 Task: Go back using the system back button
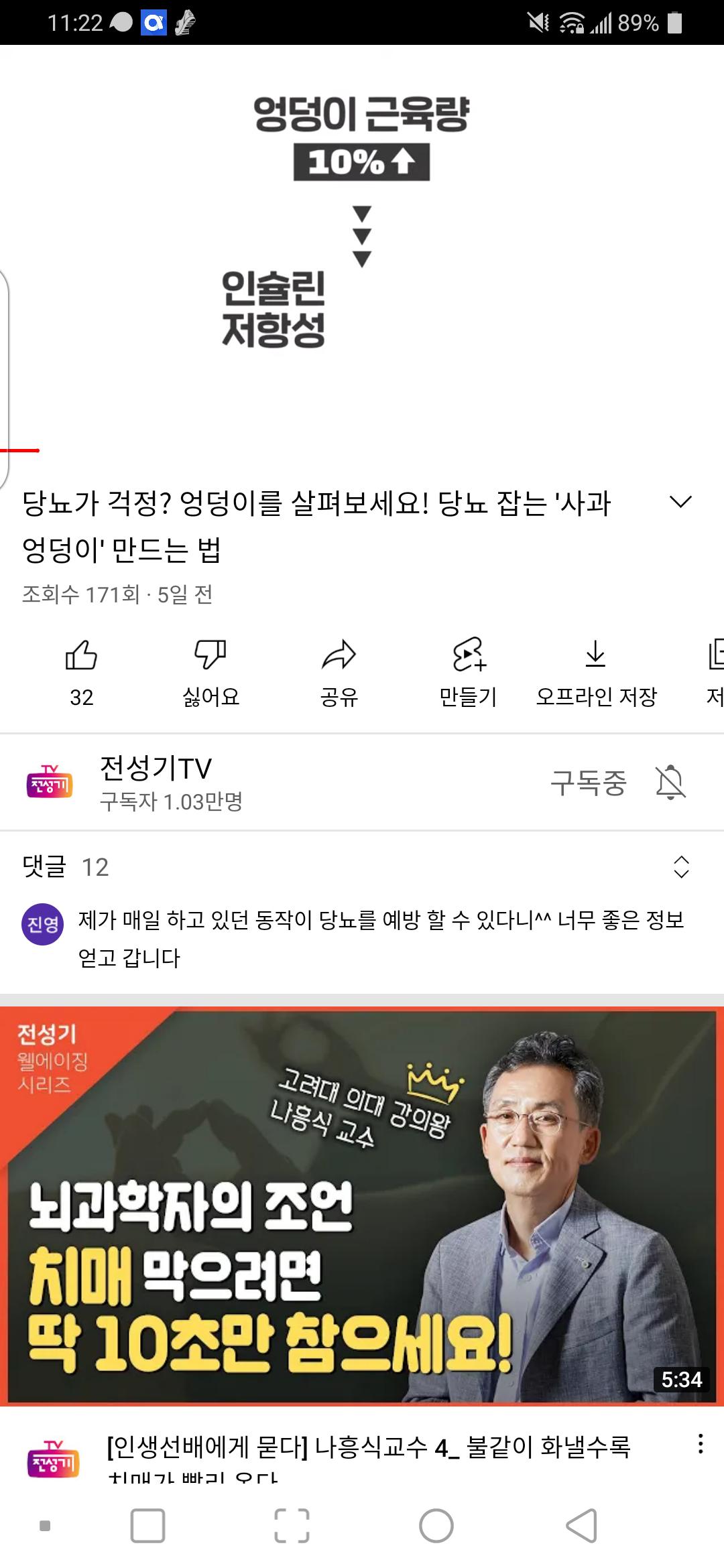[x=581, y=1526]
